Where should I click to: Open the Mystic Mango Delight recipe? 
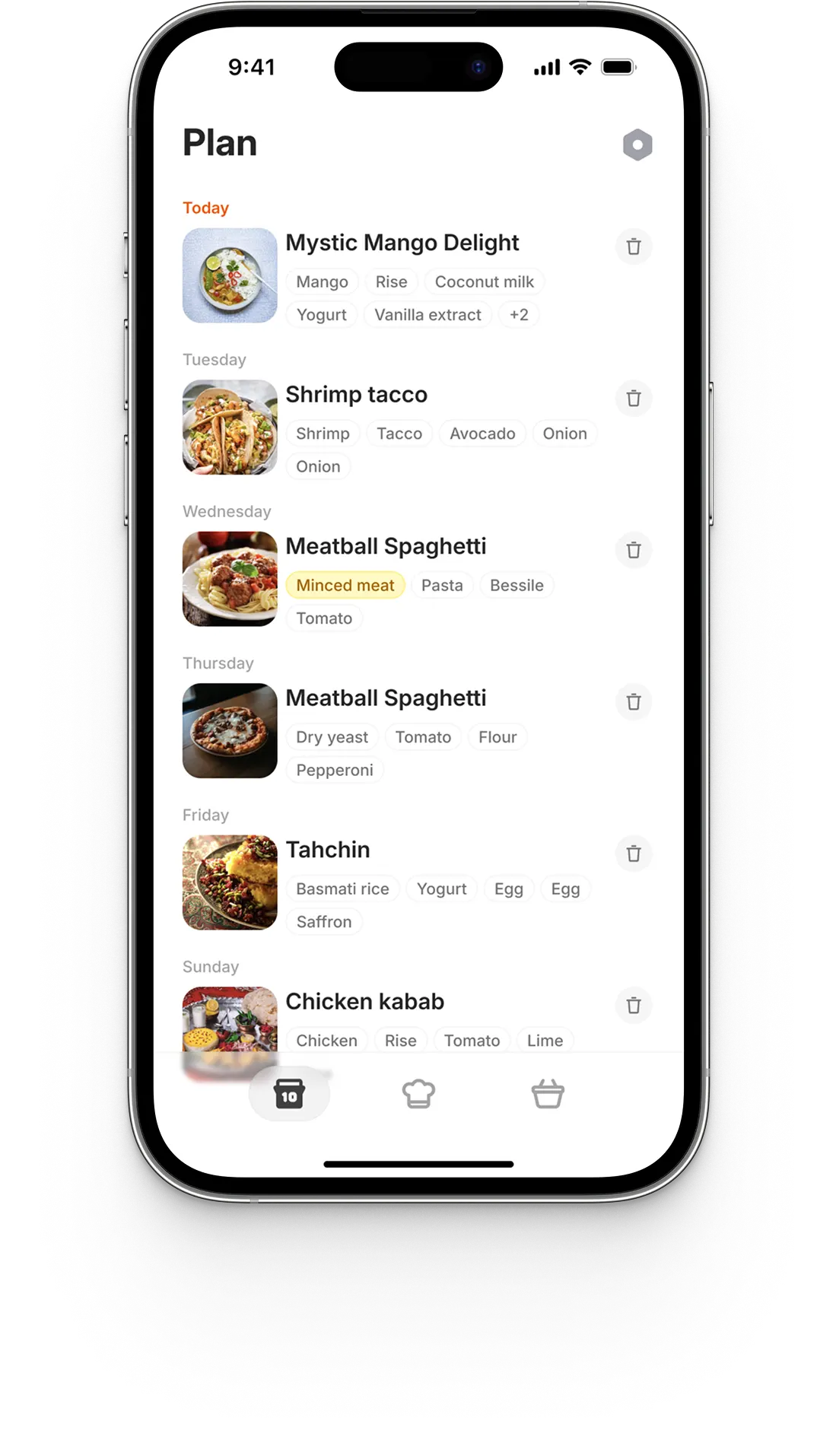[x=402, y=243]
